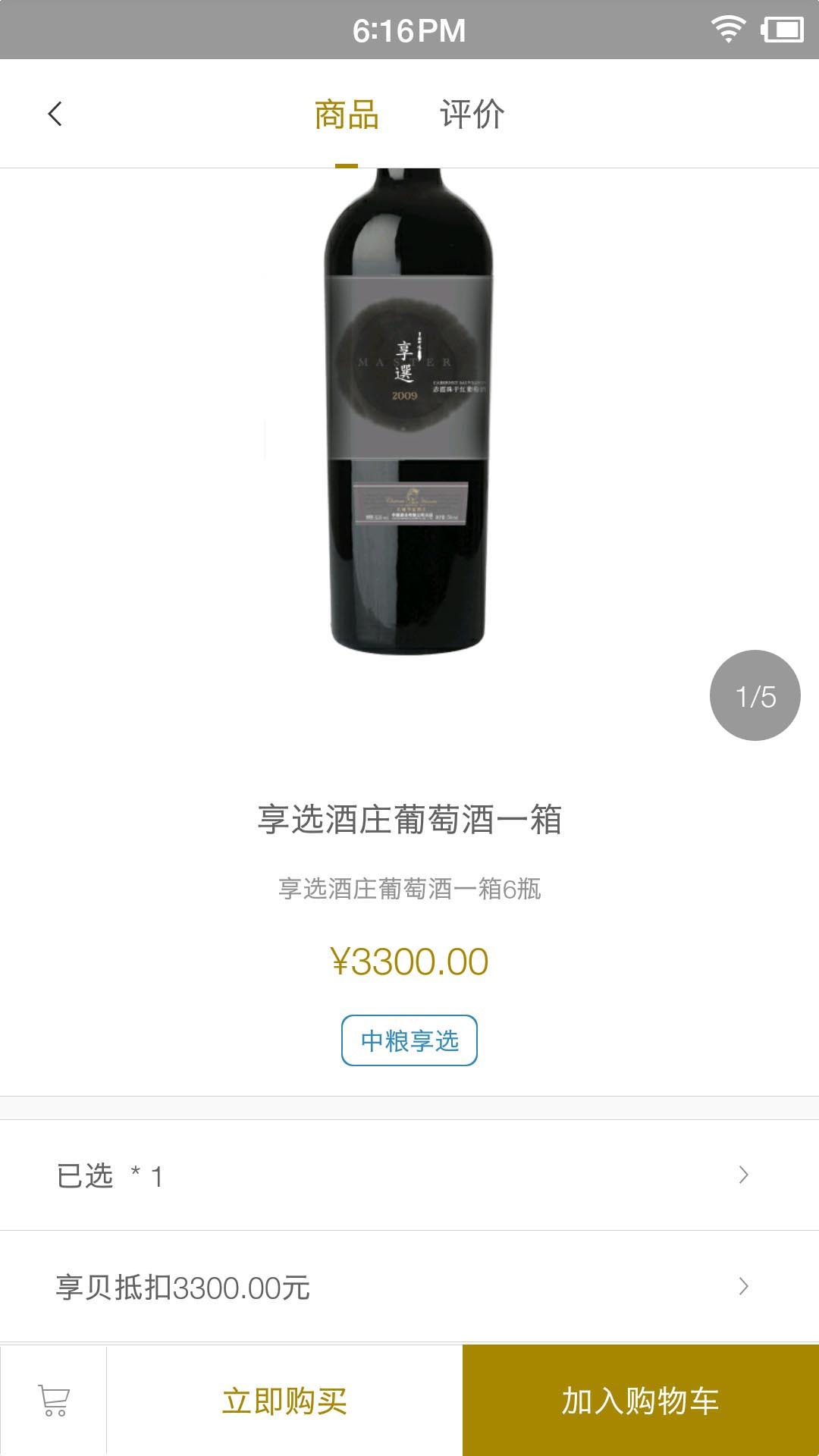The image size is (819, 1456).
Task: Open the shopping cart icon
Action: (x=54, y=1400)
